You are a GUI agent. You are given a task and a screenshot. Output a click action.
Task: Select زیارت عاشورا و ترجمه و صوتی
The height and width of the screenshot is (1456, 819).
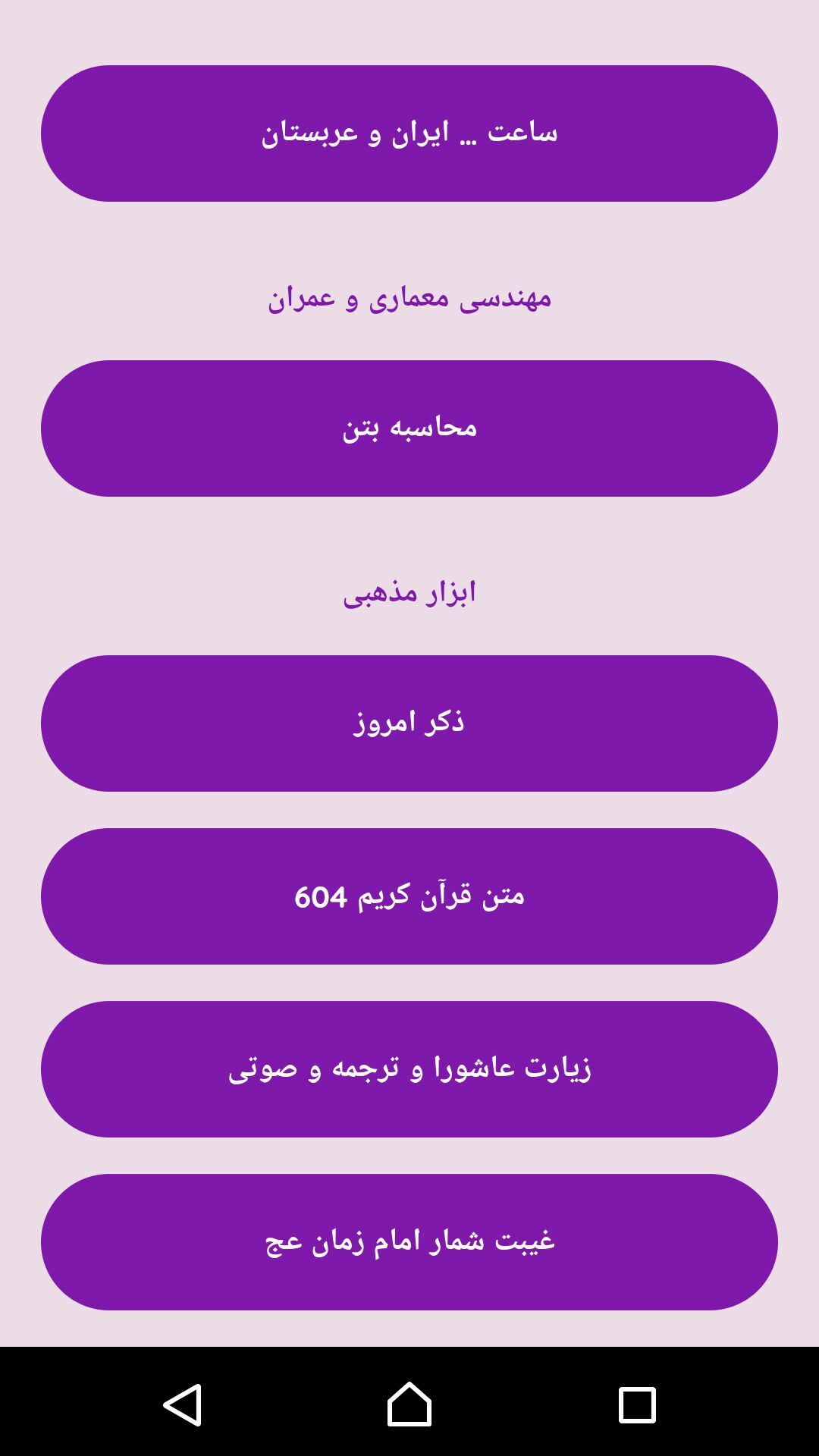click(409, 1069)
